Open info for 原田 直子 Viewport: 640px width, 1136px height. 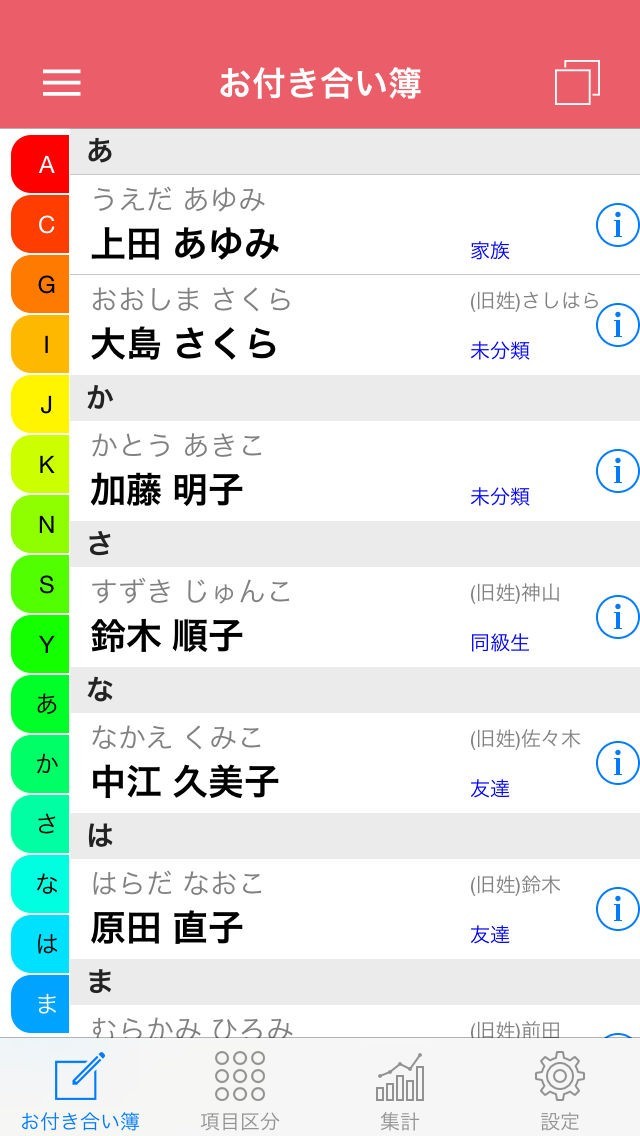[617, 909]
